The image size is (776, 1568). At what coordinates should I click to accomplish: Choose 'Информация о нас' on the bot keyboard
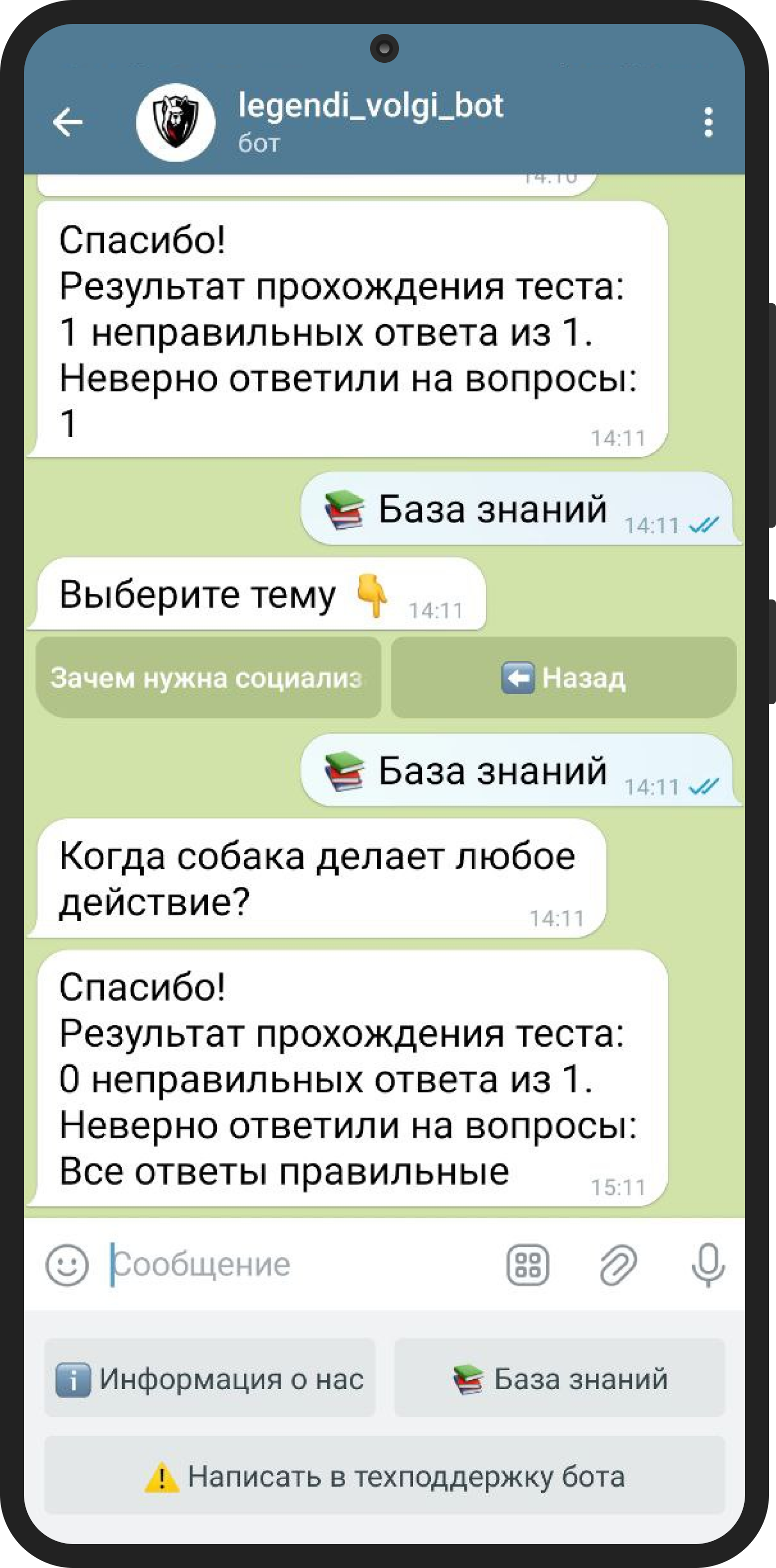point(209,1378)
